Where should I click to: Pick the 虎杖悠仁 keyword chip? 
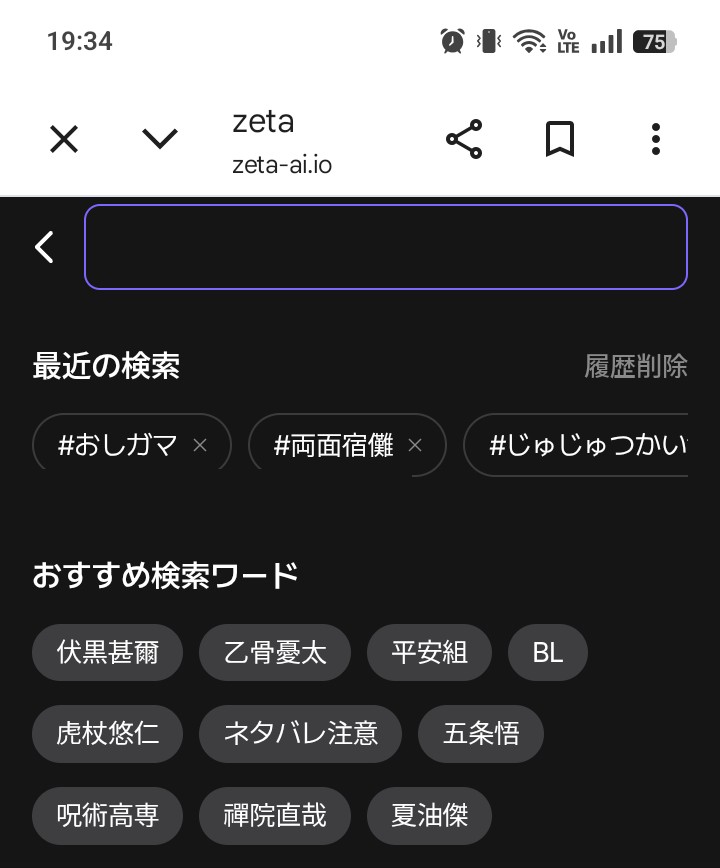(107, 734)
